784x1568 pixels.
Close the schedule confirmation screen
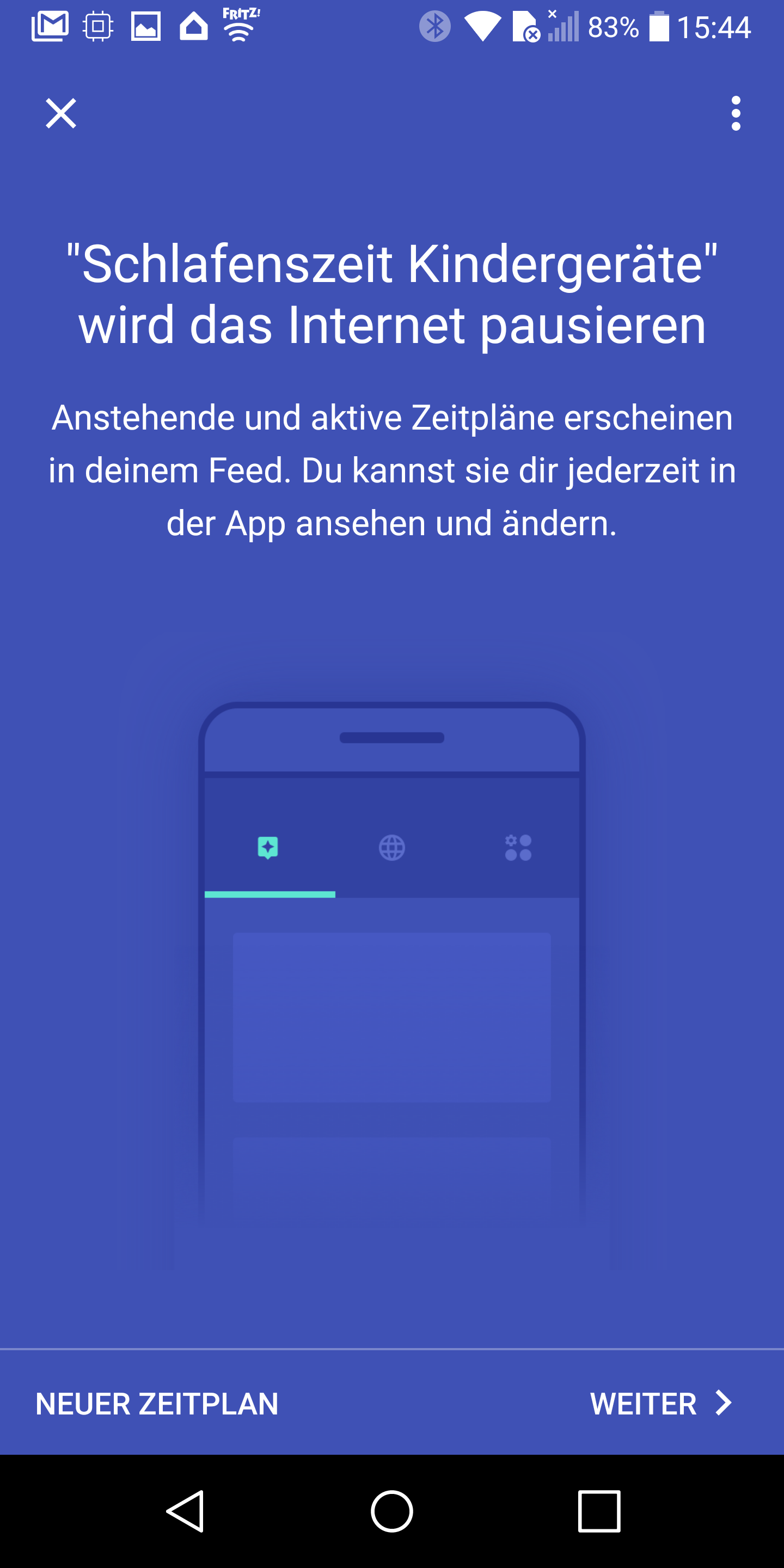point(61,113)
